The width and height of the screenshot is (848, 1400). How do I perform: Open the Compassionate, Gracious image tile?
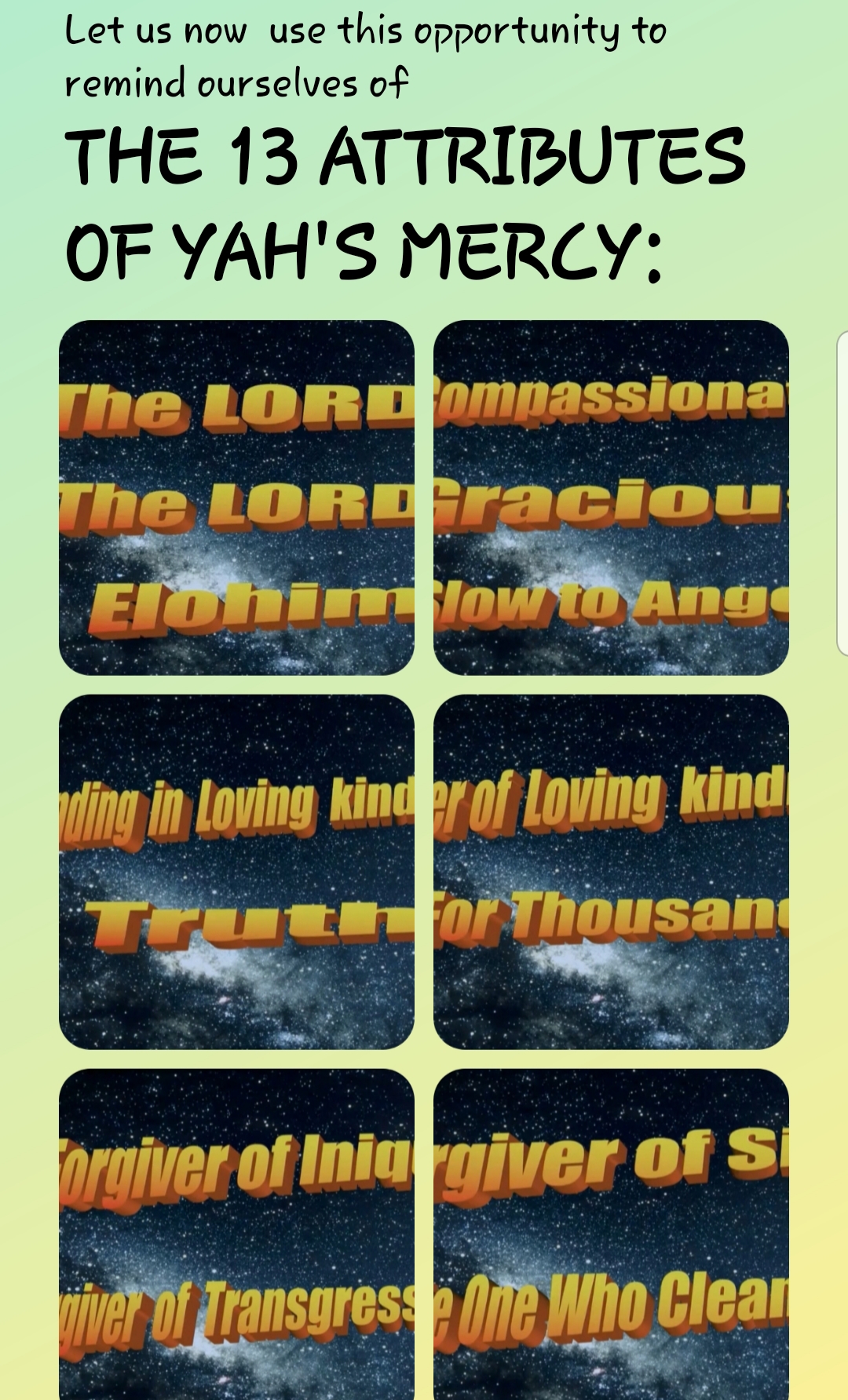pyautogui.click(x=611, y=498)
